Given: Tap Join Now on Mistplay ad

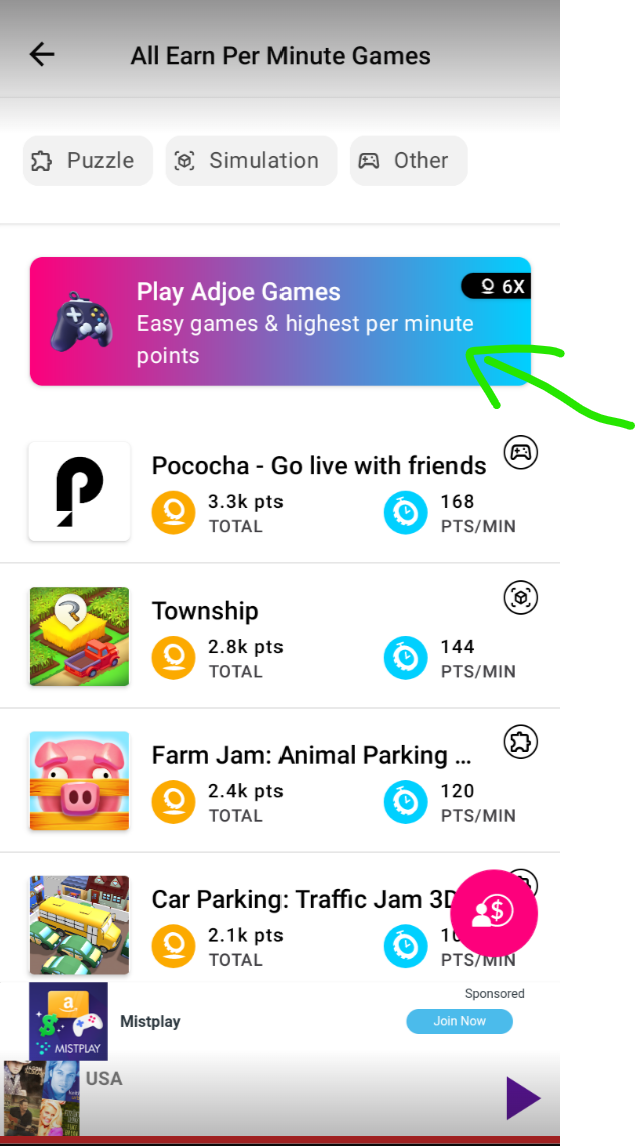Looking at the screenshot, I should click(x=459, y=1021).
